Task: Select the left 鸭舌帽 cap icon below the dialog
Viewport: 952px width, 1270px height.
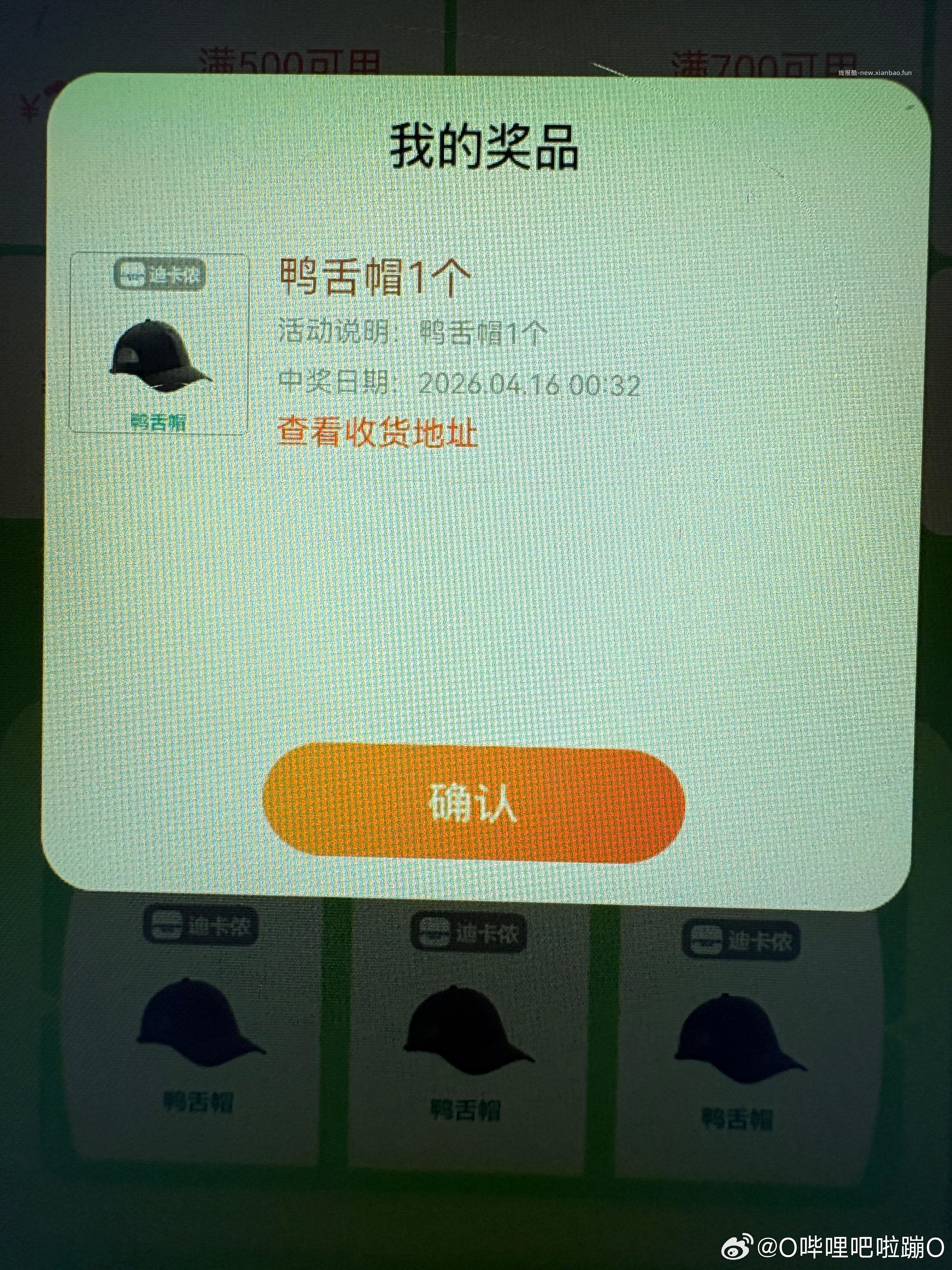Action: pos(201,1022)
